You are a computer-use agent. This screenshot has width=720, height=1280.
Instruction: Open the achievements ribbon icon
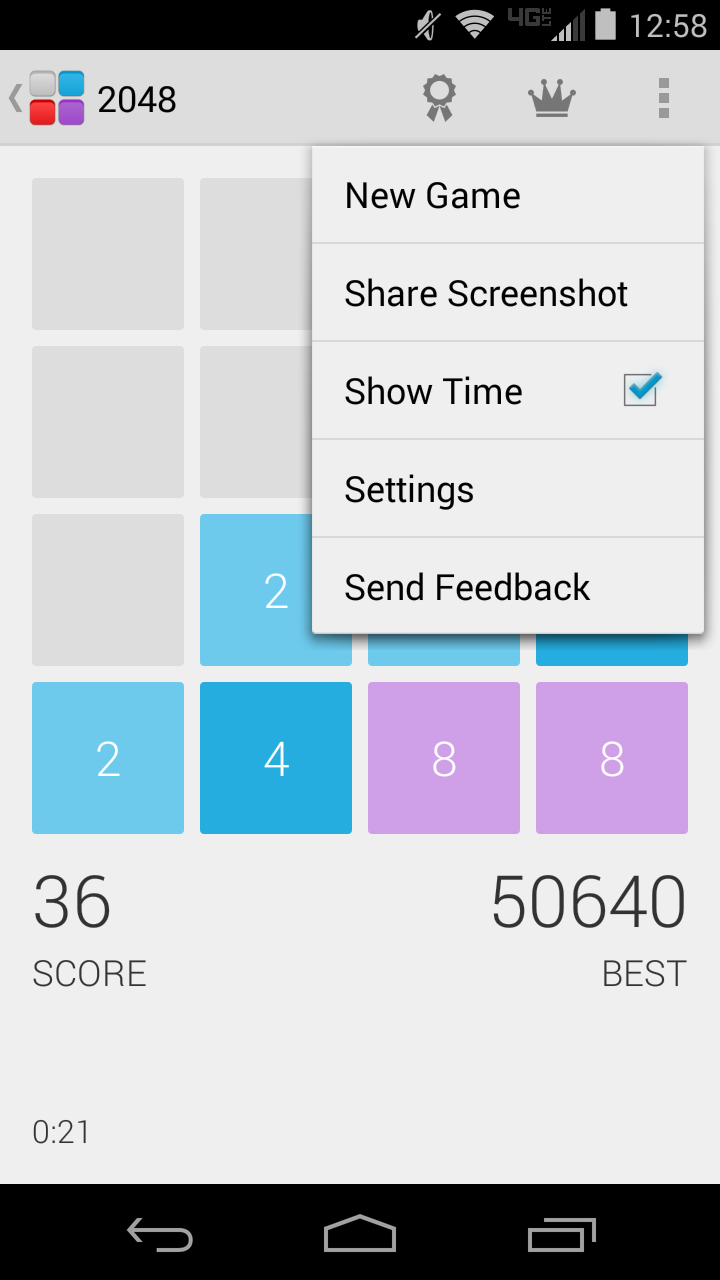(x=439, y=99)
